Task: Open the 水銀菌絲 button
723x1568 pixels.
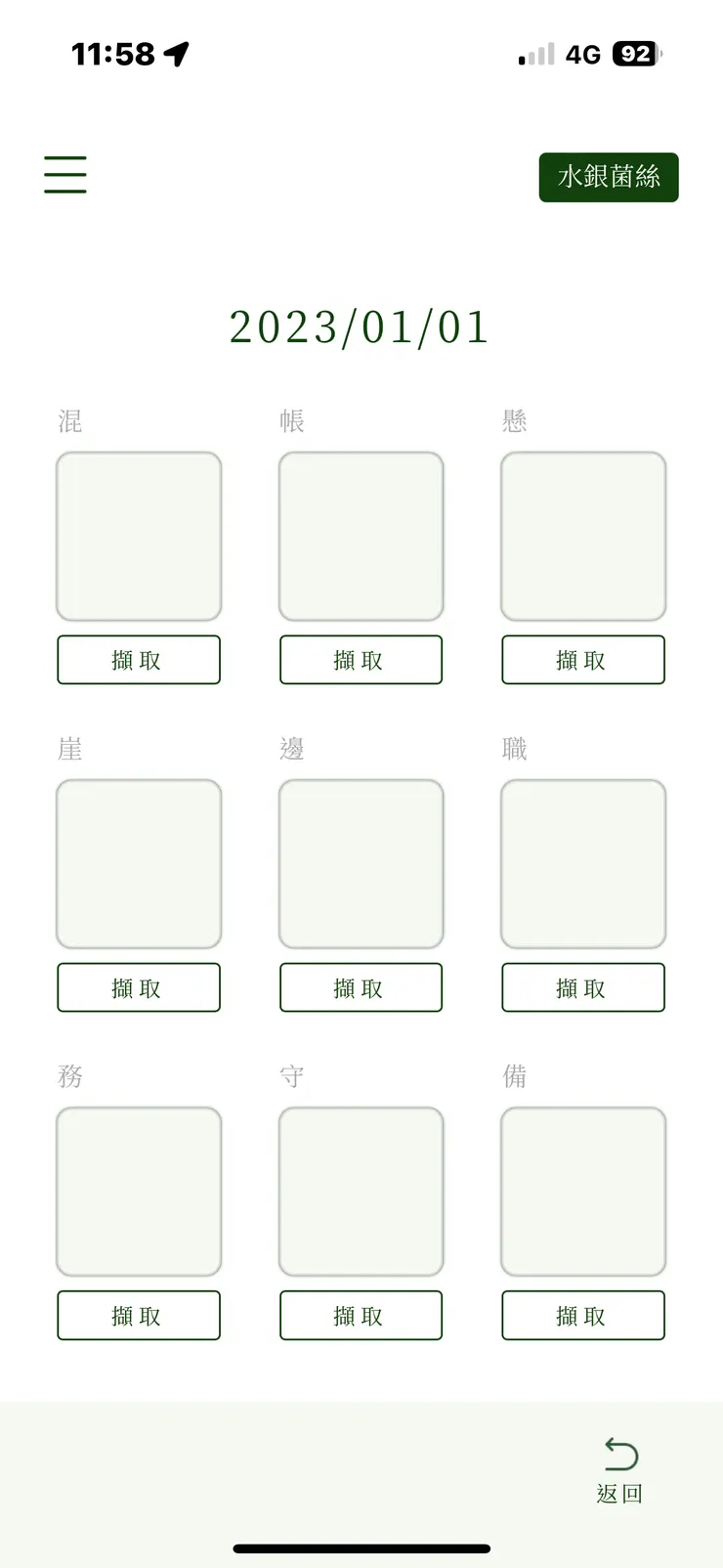Action: point(609,177)
